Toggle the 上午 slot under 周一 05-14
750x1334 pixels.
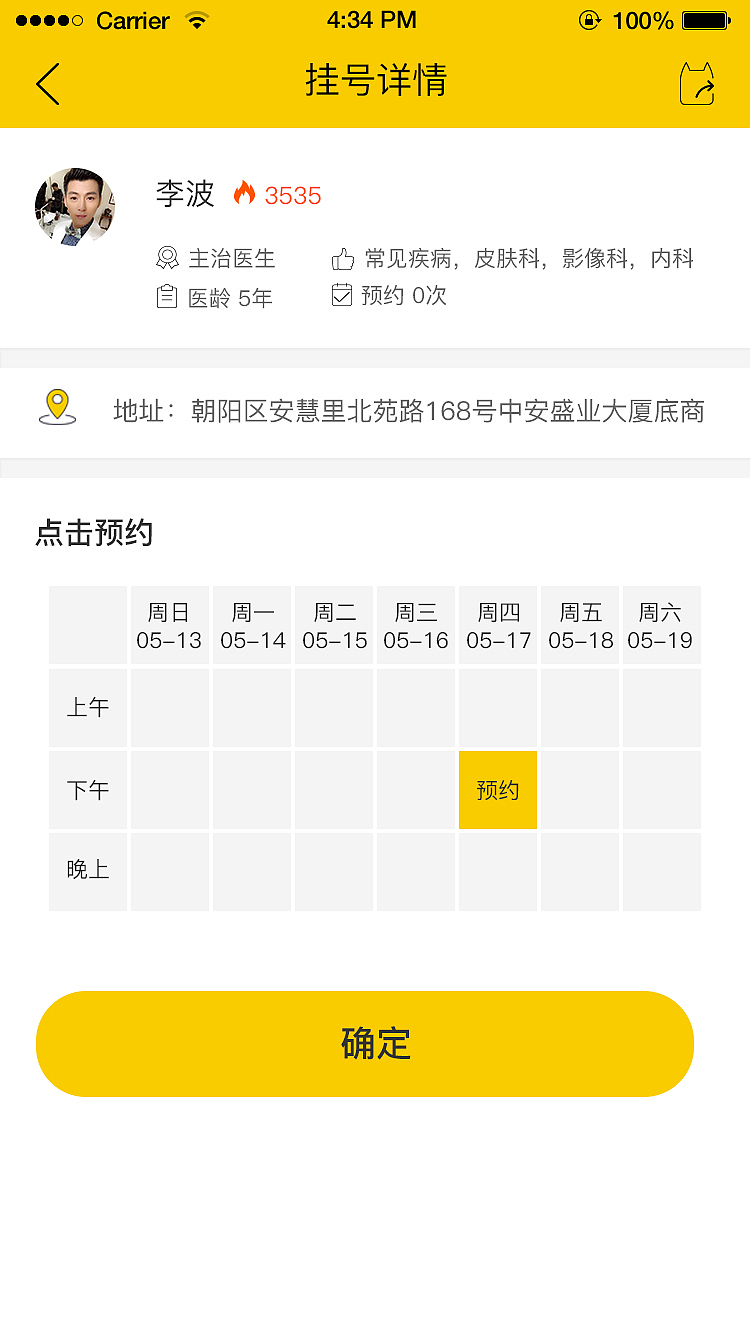(251, 707)
